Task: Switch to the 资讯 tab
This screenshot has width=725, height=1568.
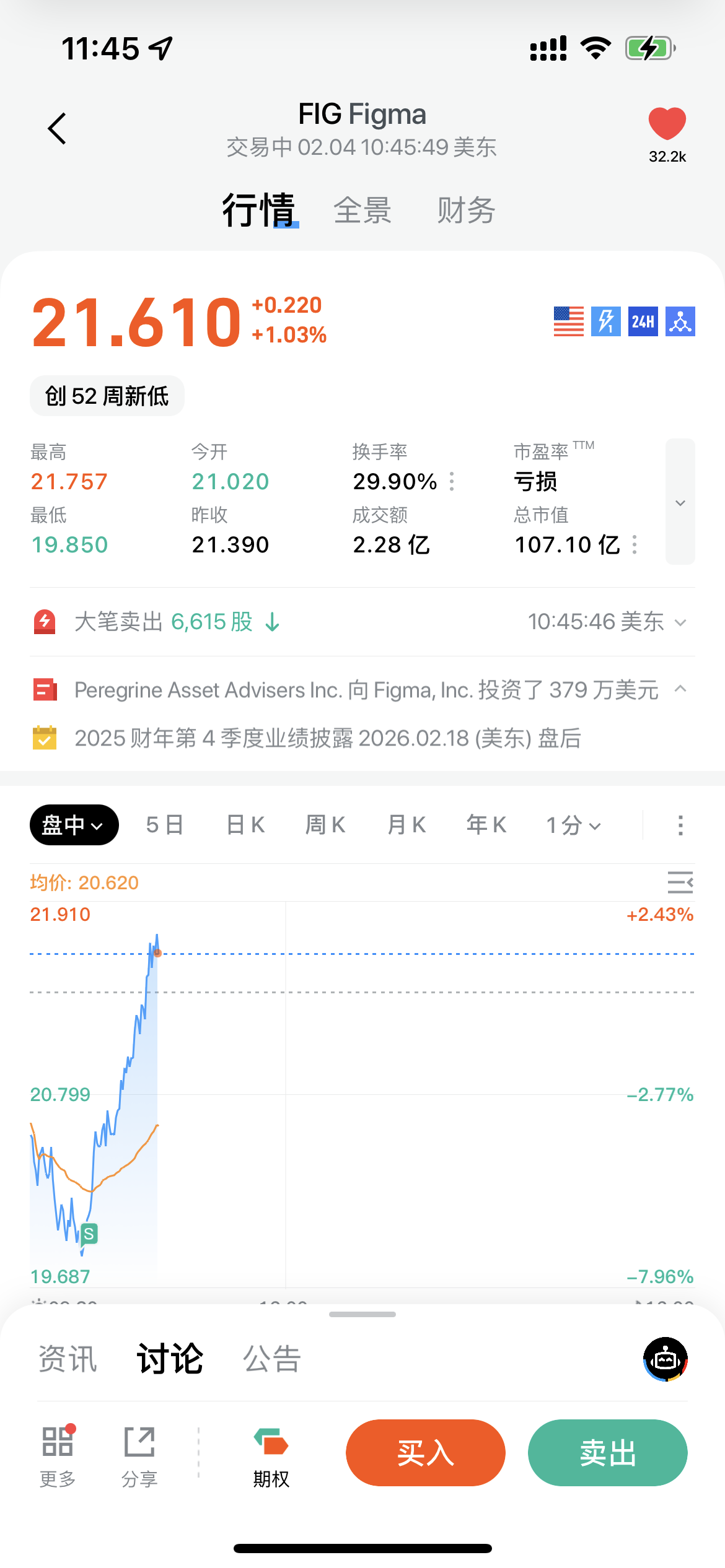Action: (68, 1359)
